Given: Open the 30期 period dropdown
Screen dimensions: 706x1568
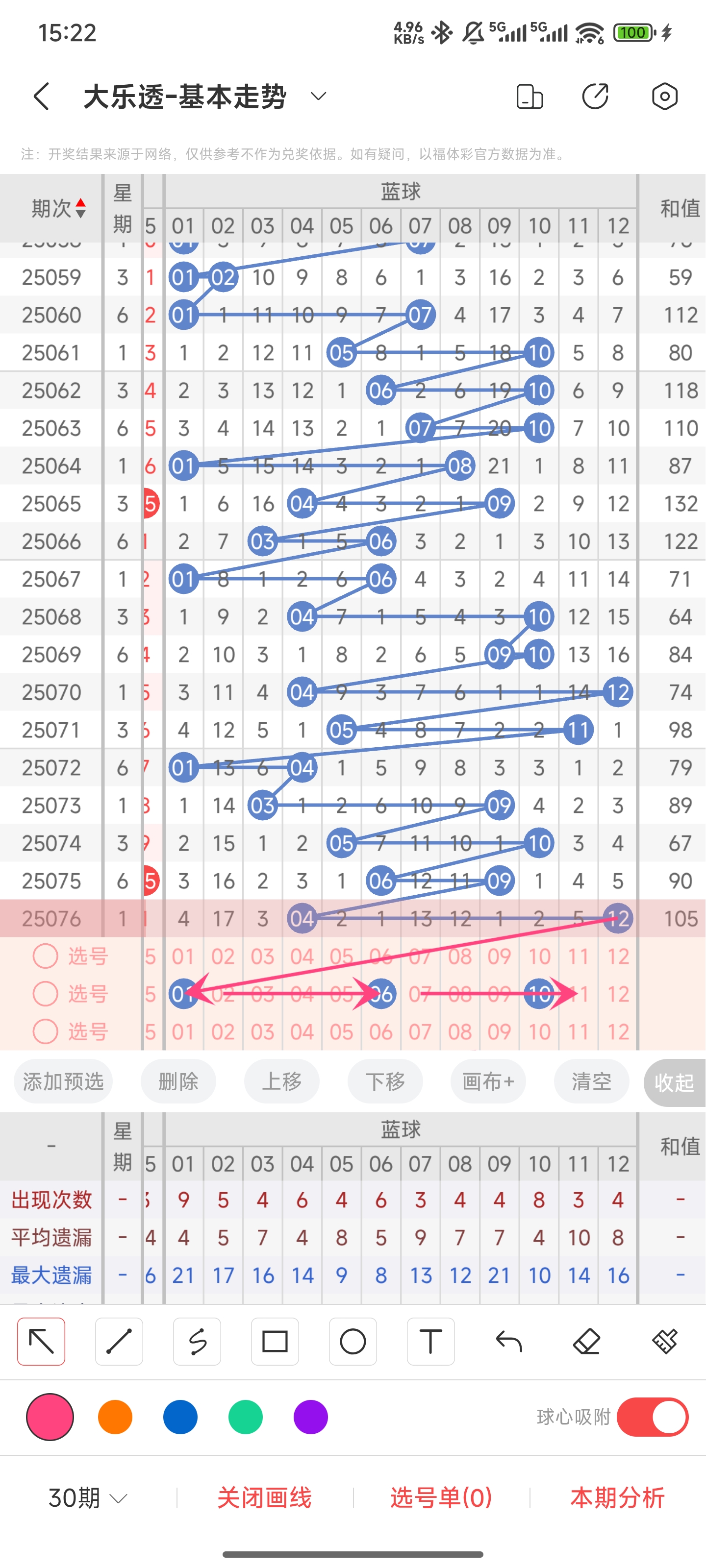Looking at the screenshot, I should (x=88, y=1498).
